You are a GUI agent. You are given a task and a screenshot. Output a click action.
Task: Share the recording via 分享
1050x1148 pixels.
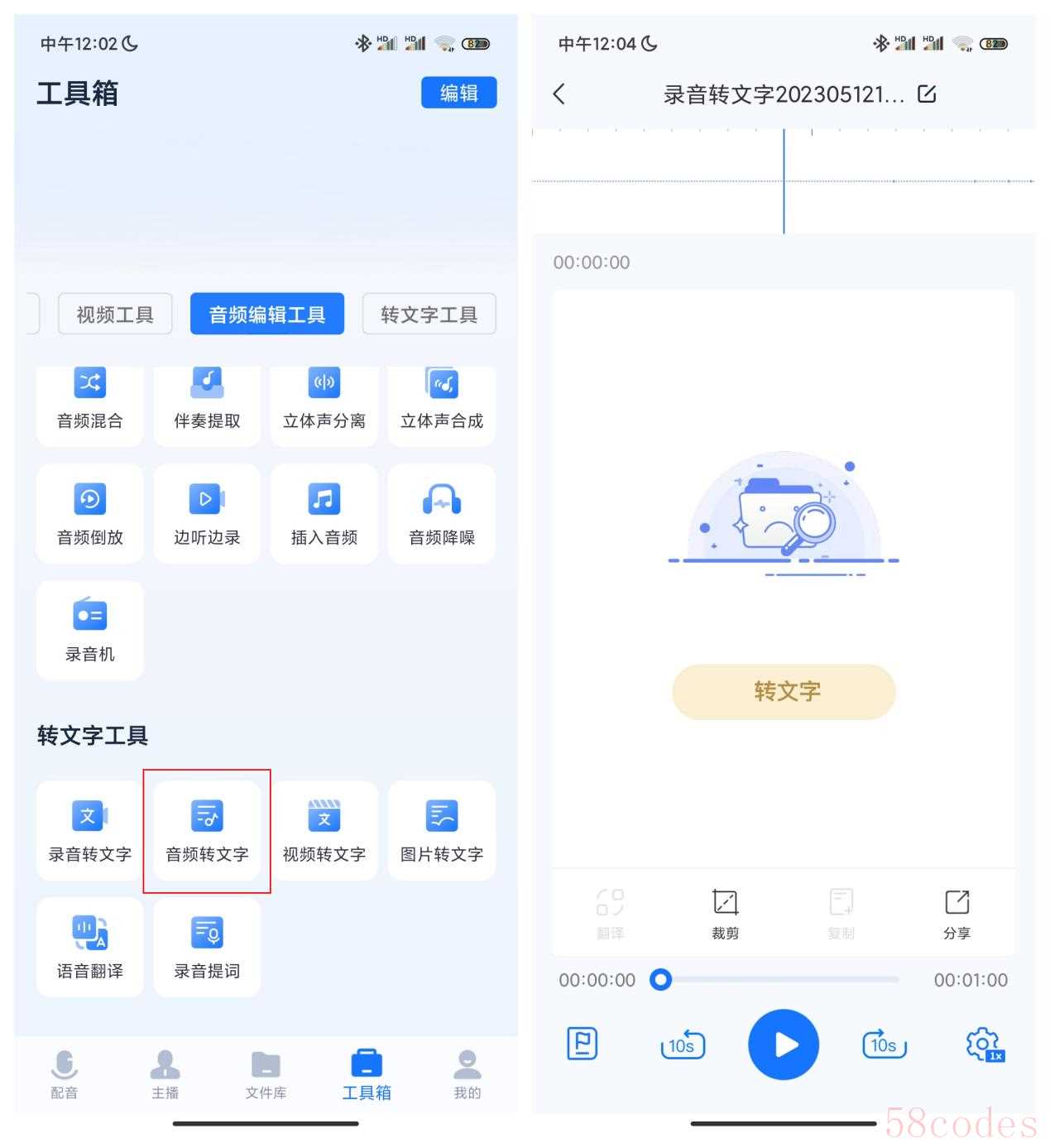click(x=957, y=913)
